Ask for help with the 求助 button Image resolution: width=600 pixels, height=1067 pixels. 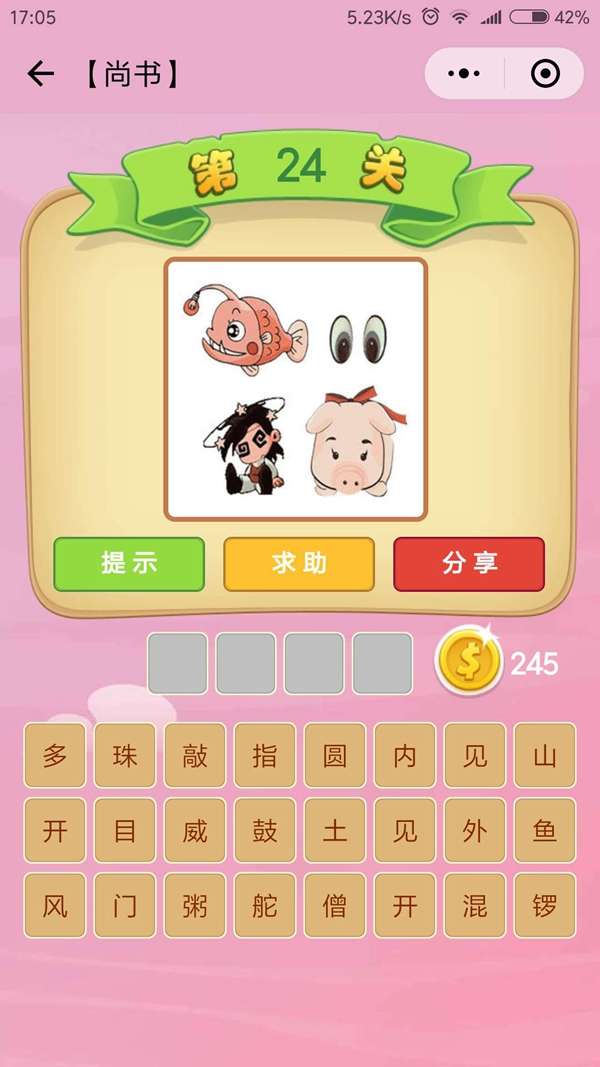(x=299, y=564)
